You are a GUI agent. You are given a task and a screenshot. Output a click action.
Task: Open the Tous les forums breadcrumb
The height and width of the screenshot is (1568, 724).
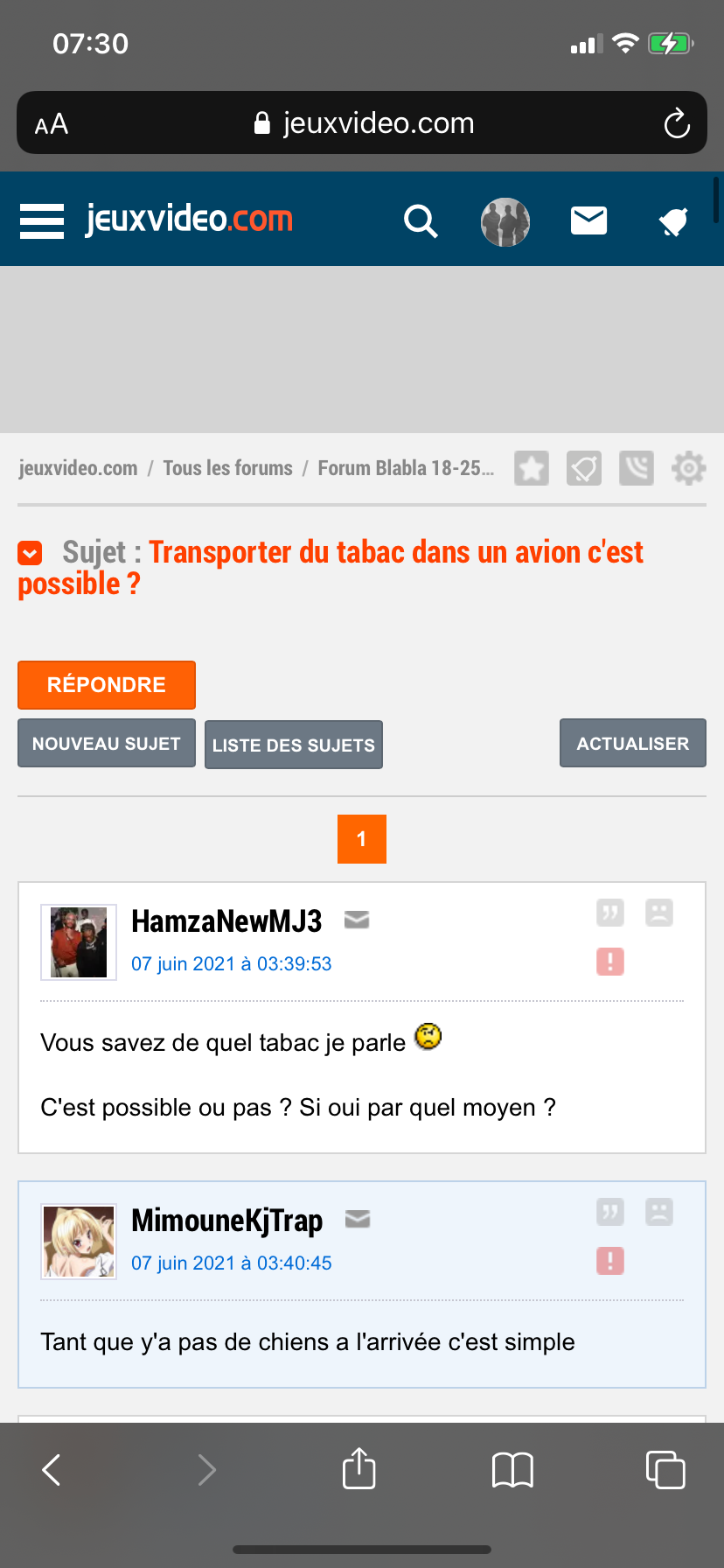pos(227,468)
